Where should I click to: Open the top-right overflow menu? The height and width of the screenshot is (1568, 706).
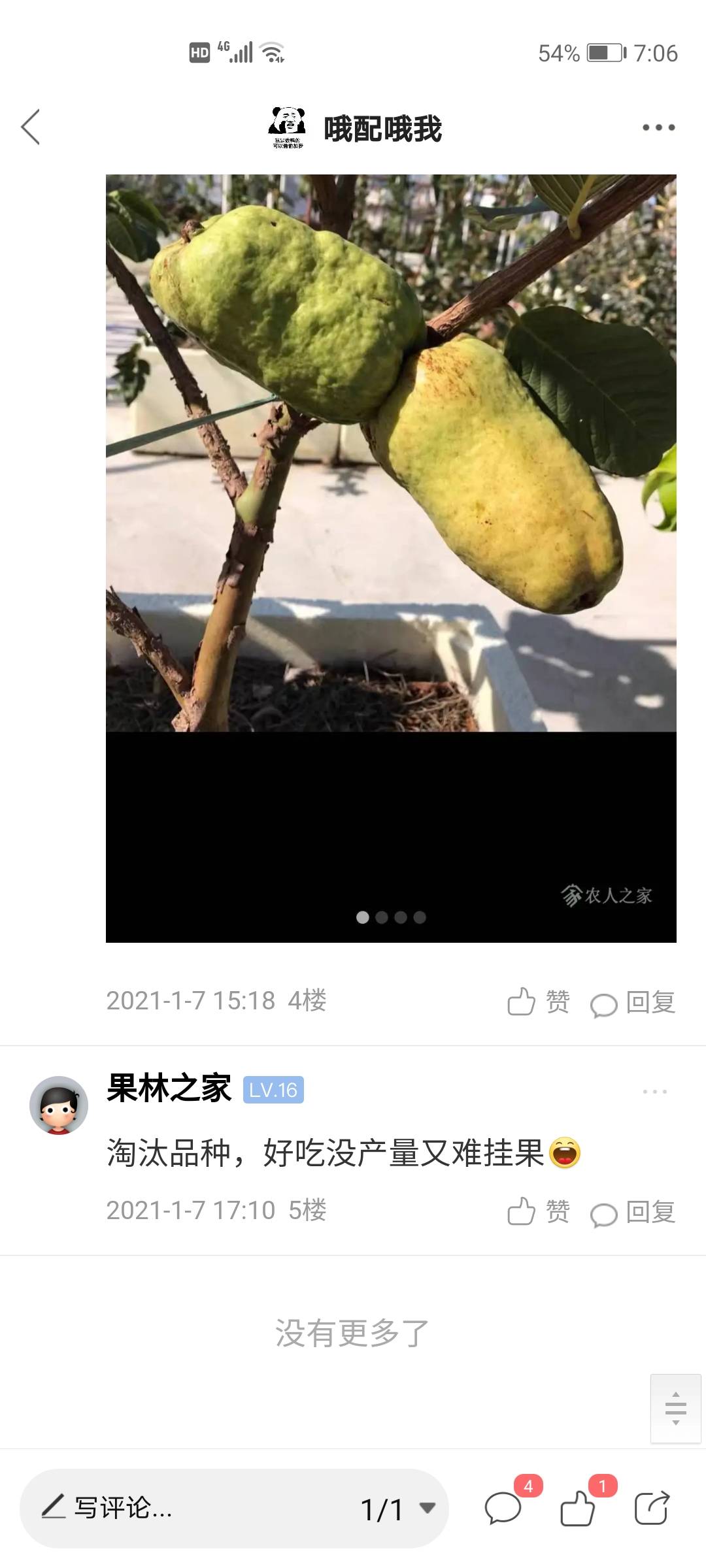pyautogui.click(x=658, y=127)
